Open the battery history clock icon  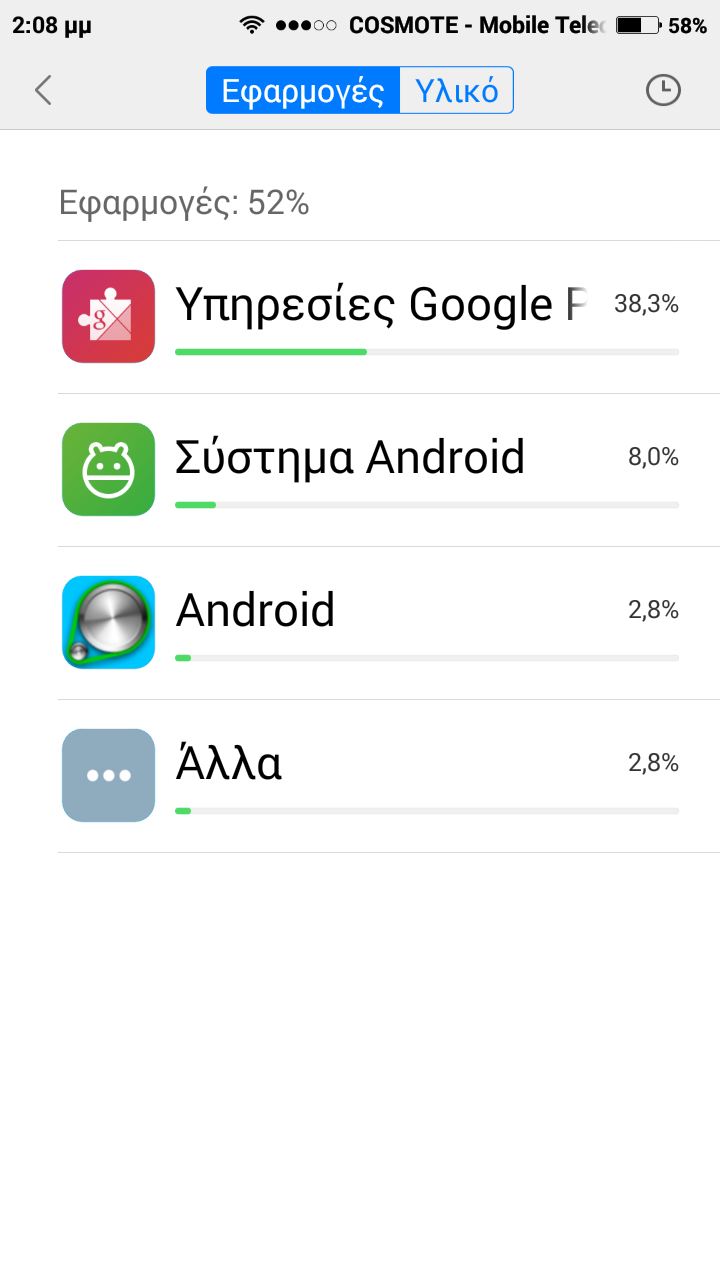662,90
